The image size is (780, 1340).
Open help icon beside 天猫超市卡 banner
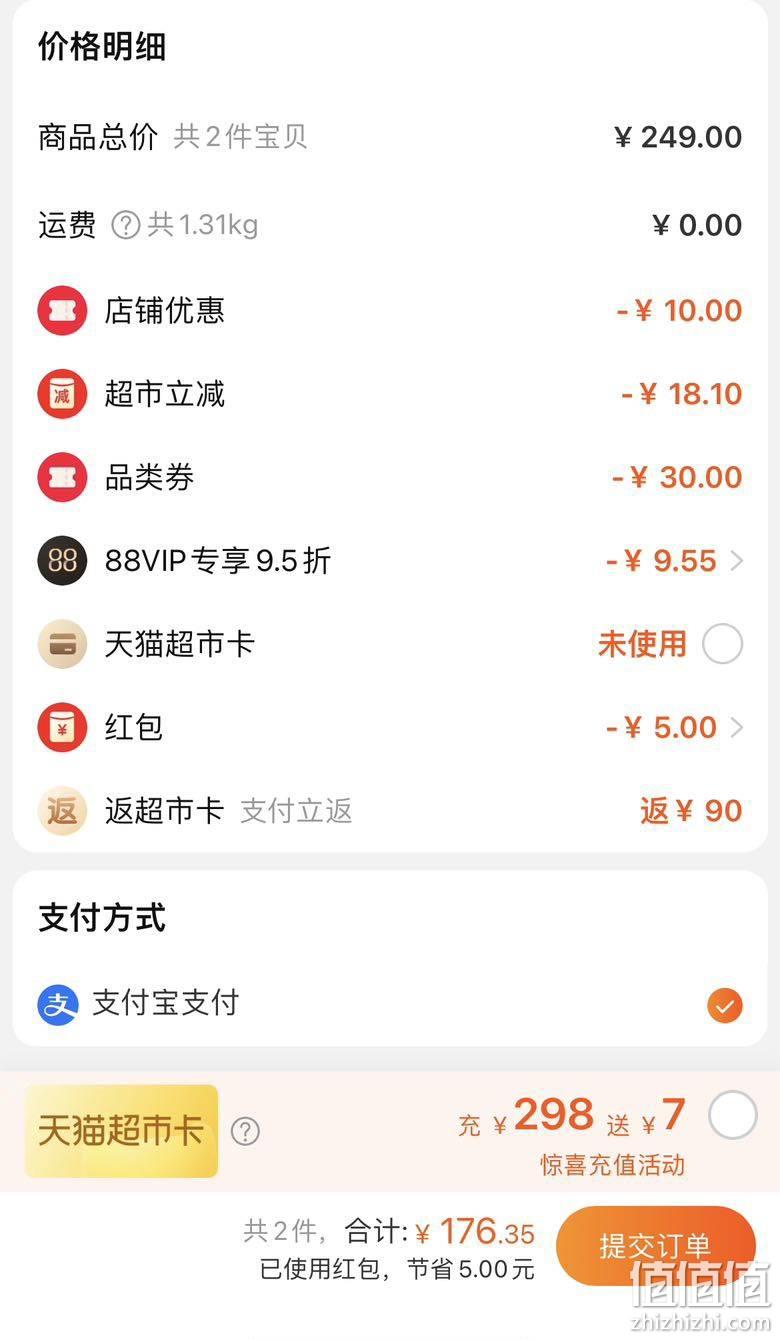pyautogui.click(x=245, y=1132)
